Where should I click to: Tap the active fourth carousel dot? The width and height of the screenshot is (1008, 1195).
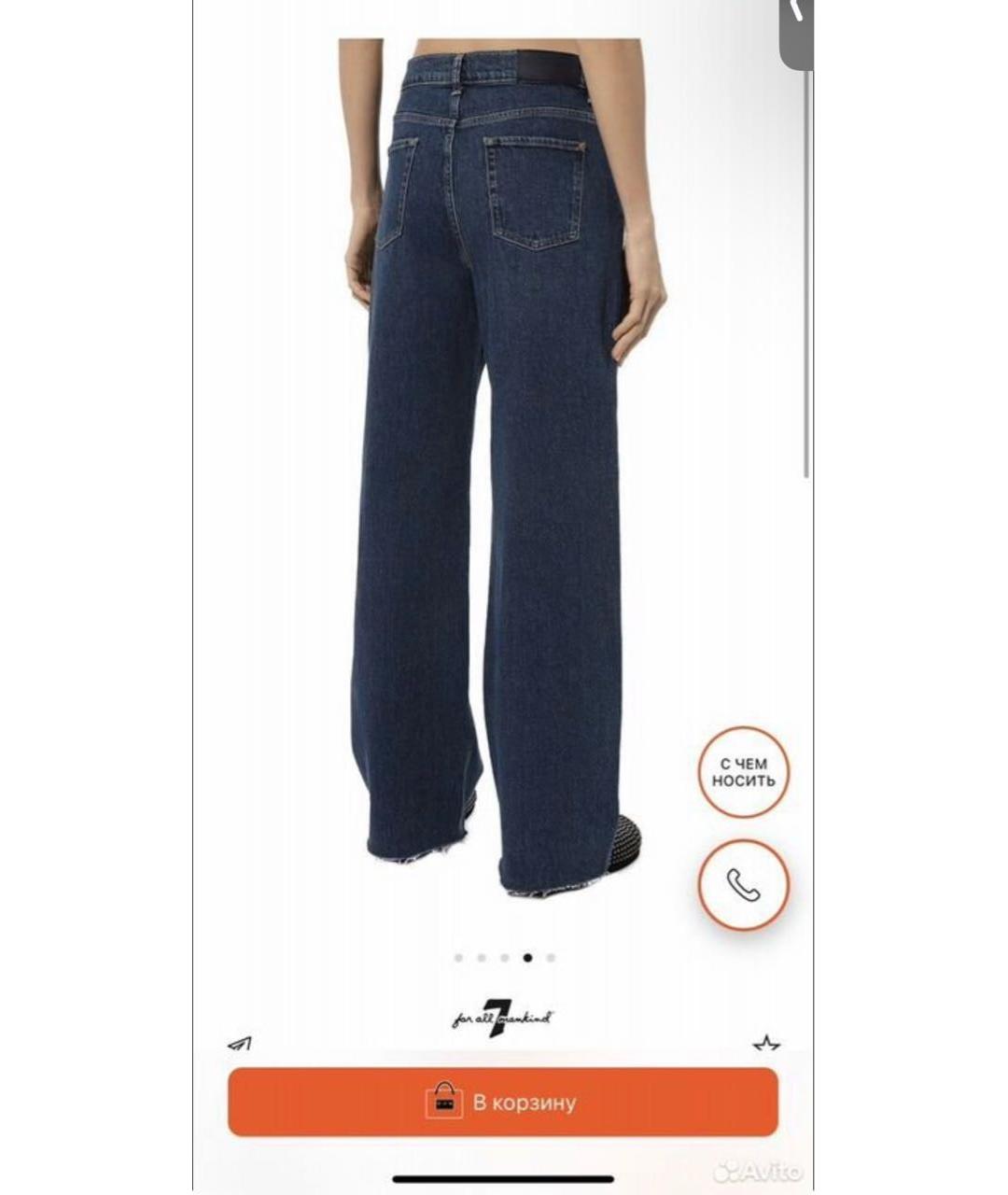click(528, 957)
